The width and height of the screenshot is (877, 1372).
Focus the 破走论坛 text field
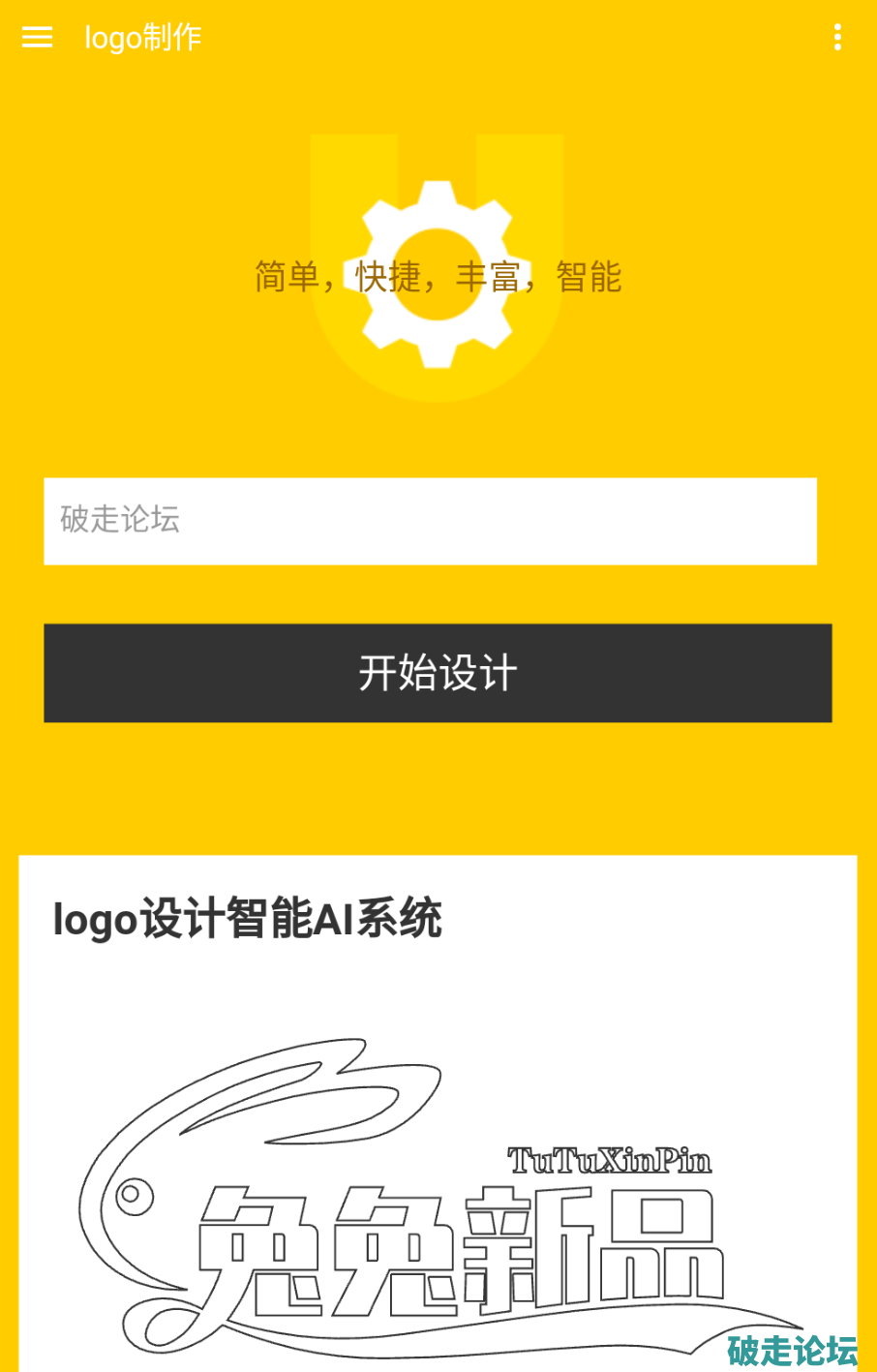tap(430, 521)
